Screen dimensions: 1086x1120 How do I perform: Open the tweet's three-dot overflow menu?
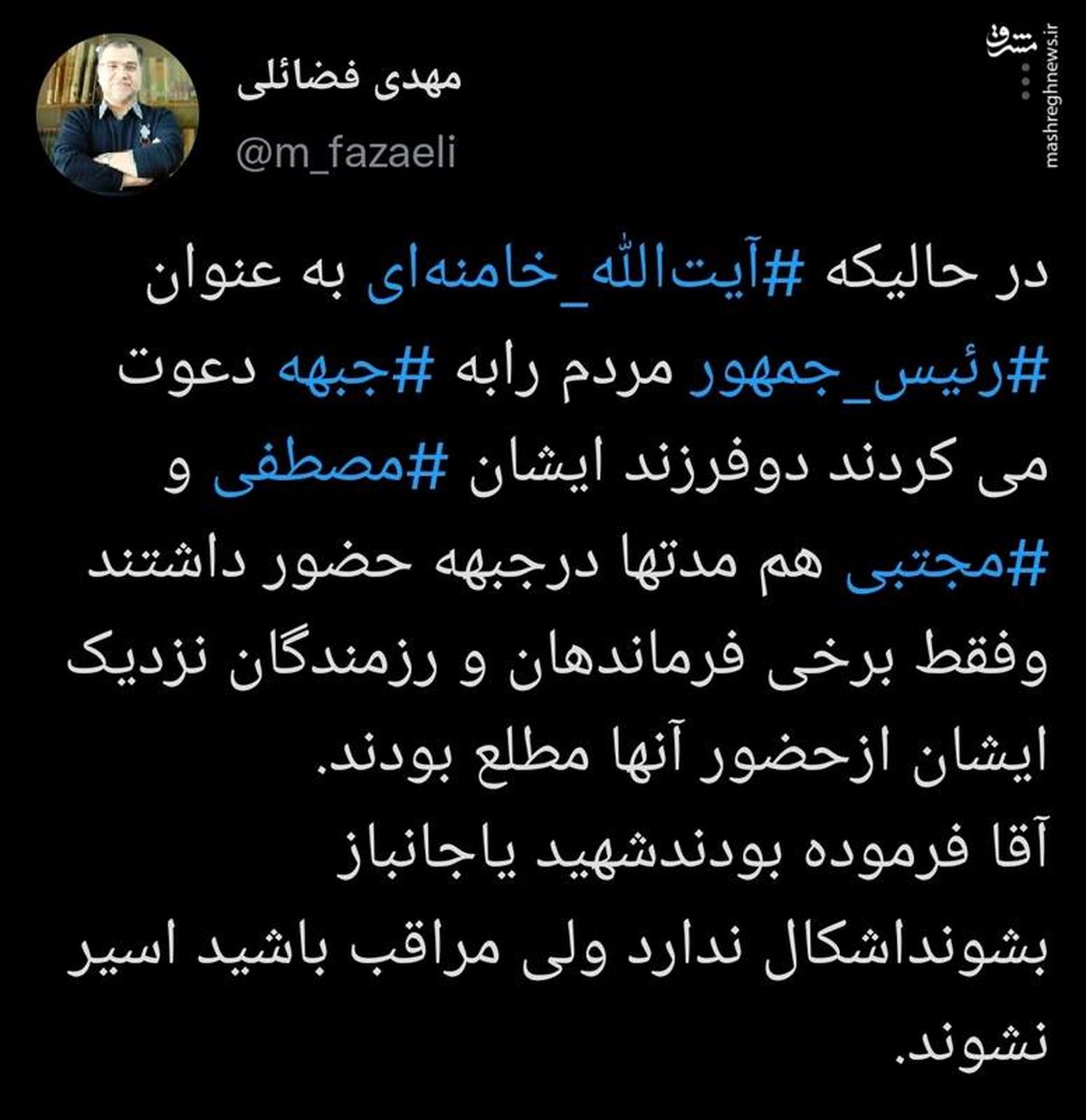pyautogui.click(x=1024, y=79)
